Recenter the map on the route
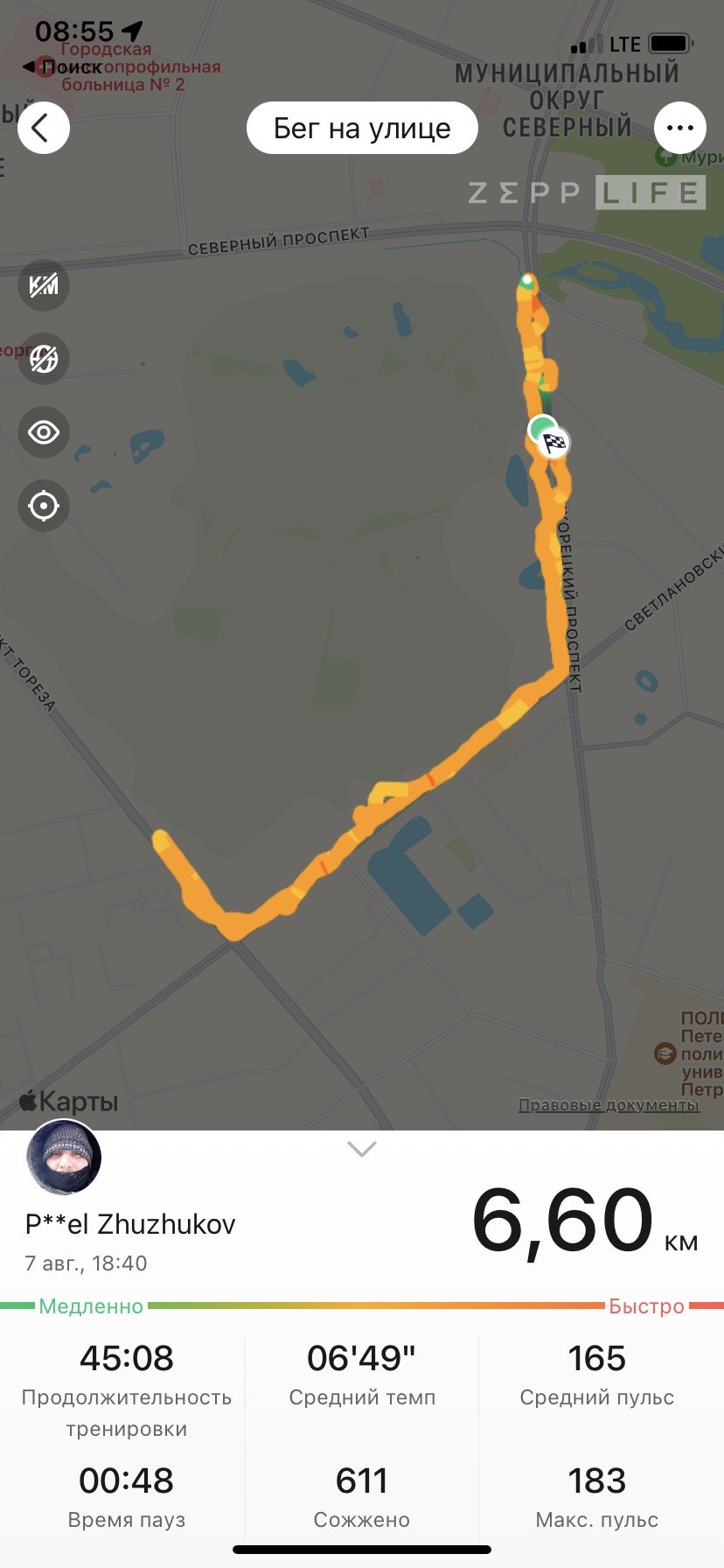Viewport: 724px width, 1568px height. point(44,506)
